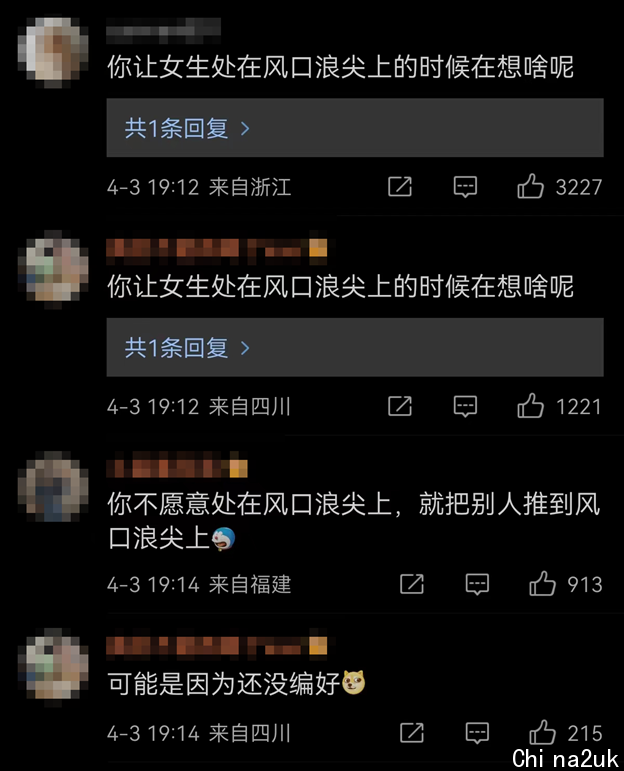
Task: Repost the comment from 福建
Action: [x=412, y=584]
